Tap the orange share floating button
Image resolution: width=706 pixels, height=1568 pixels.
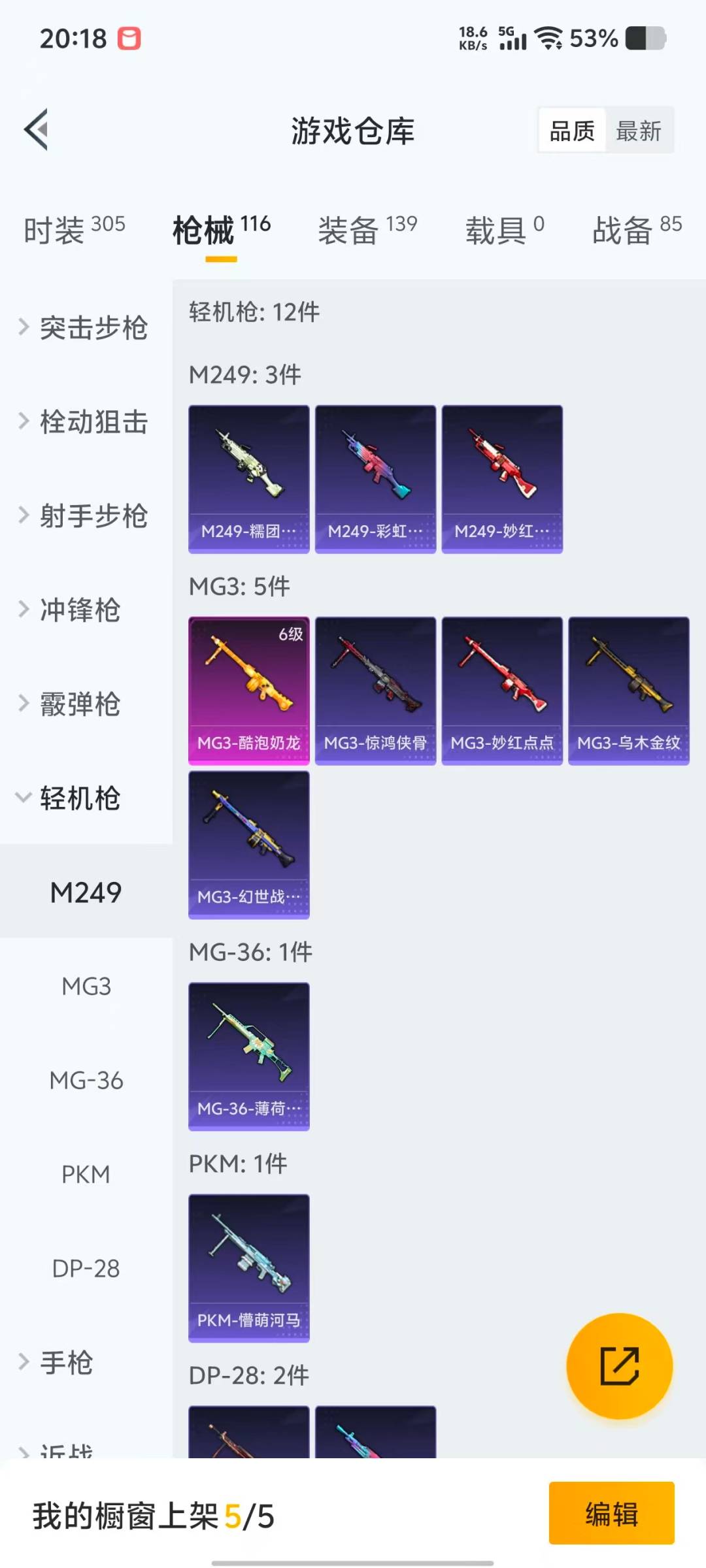coord(619,1365)
